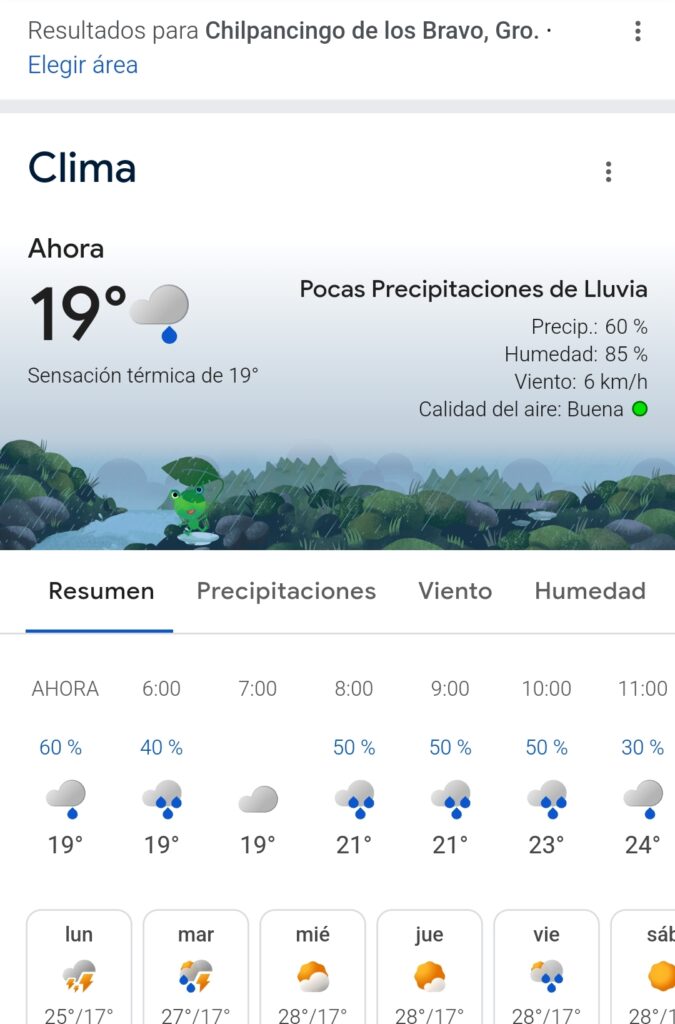View the mié forecast card

313,967
